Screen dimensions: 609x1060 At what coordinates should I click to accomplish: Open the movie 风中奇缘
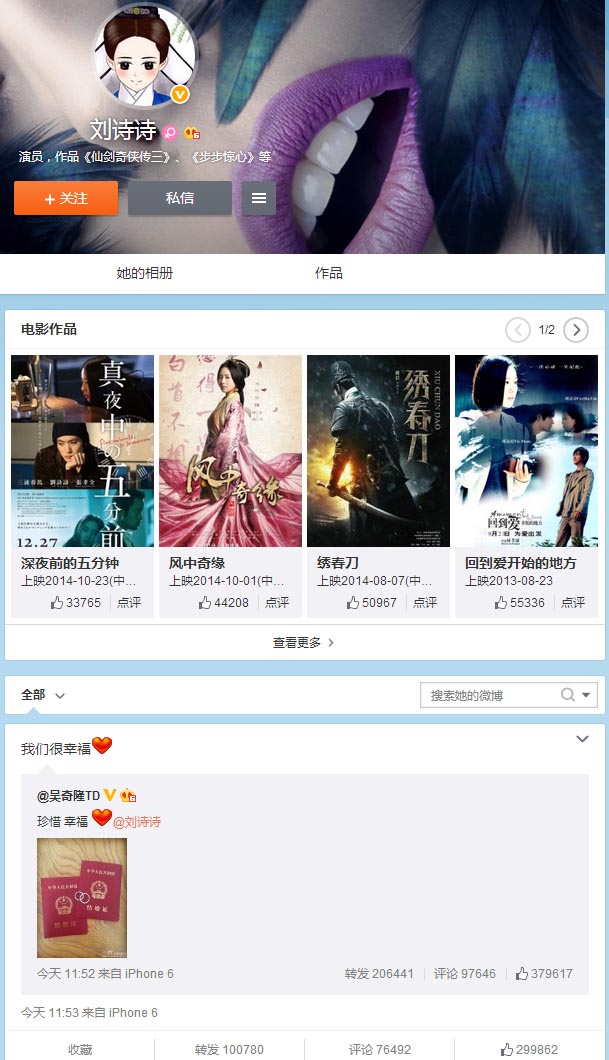[x=230, y=451]
